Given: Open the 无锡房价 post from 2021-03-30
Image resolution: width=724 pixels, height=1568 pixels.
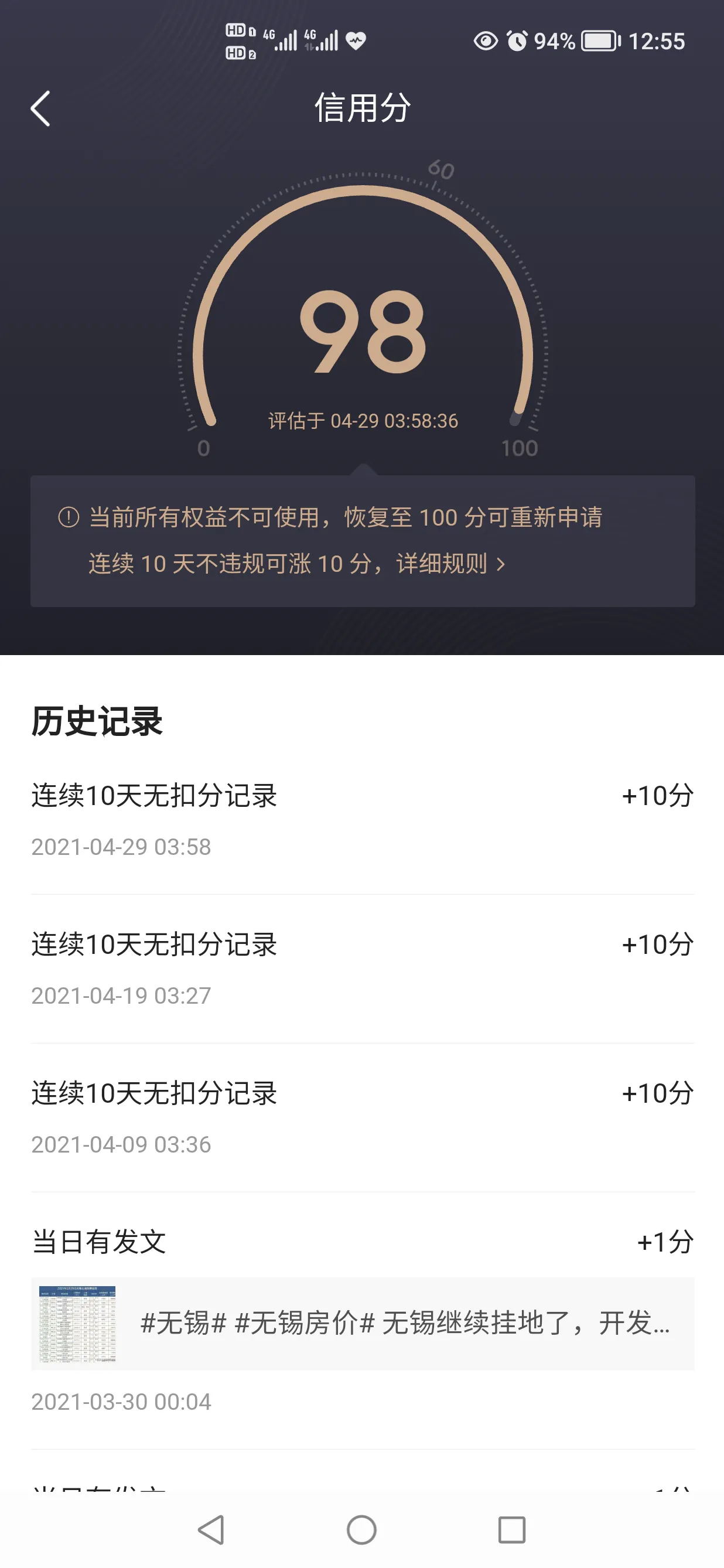Looking at the screenshot, I should pyautogui.click(x=363, y=1324).
